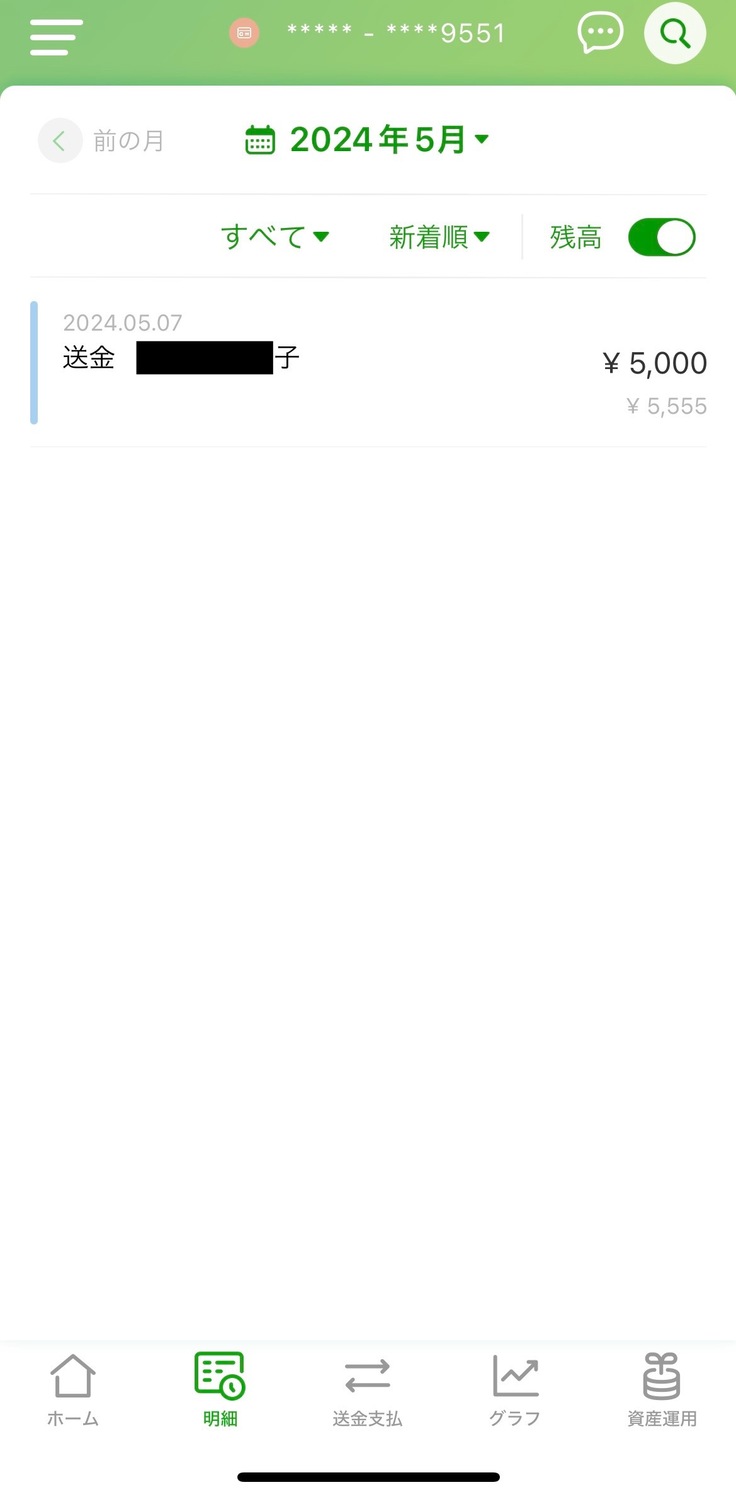Change the 新着順 sort order
The height and width of the screenshot is (1497, 736).
[x=439, y=237]
